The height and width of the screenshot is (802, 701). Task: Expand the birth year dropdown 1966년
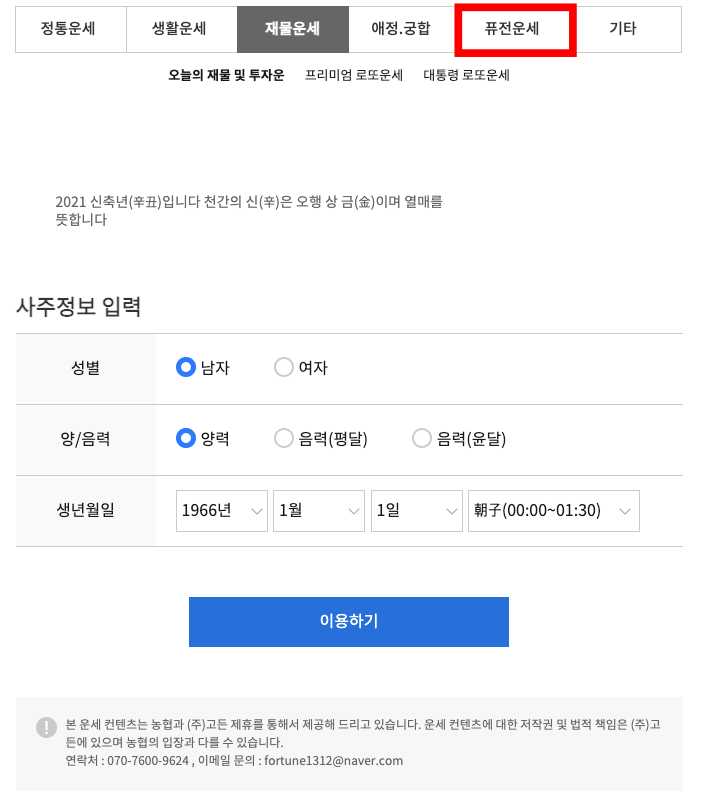(x=222, y=511)
